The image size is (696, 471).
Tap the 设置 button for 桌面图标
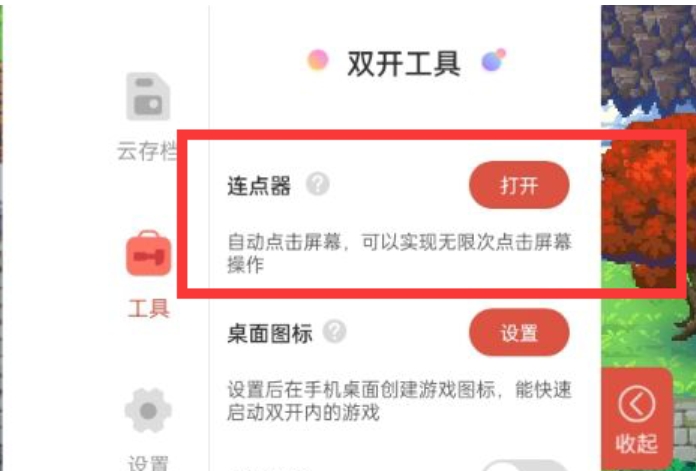[518, 333]
